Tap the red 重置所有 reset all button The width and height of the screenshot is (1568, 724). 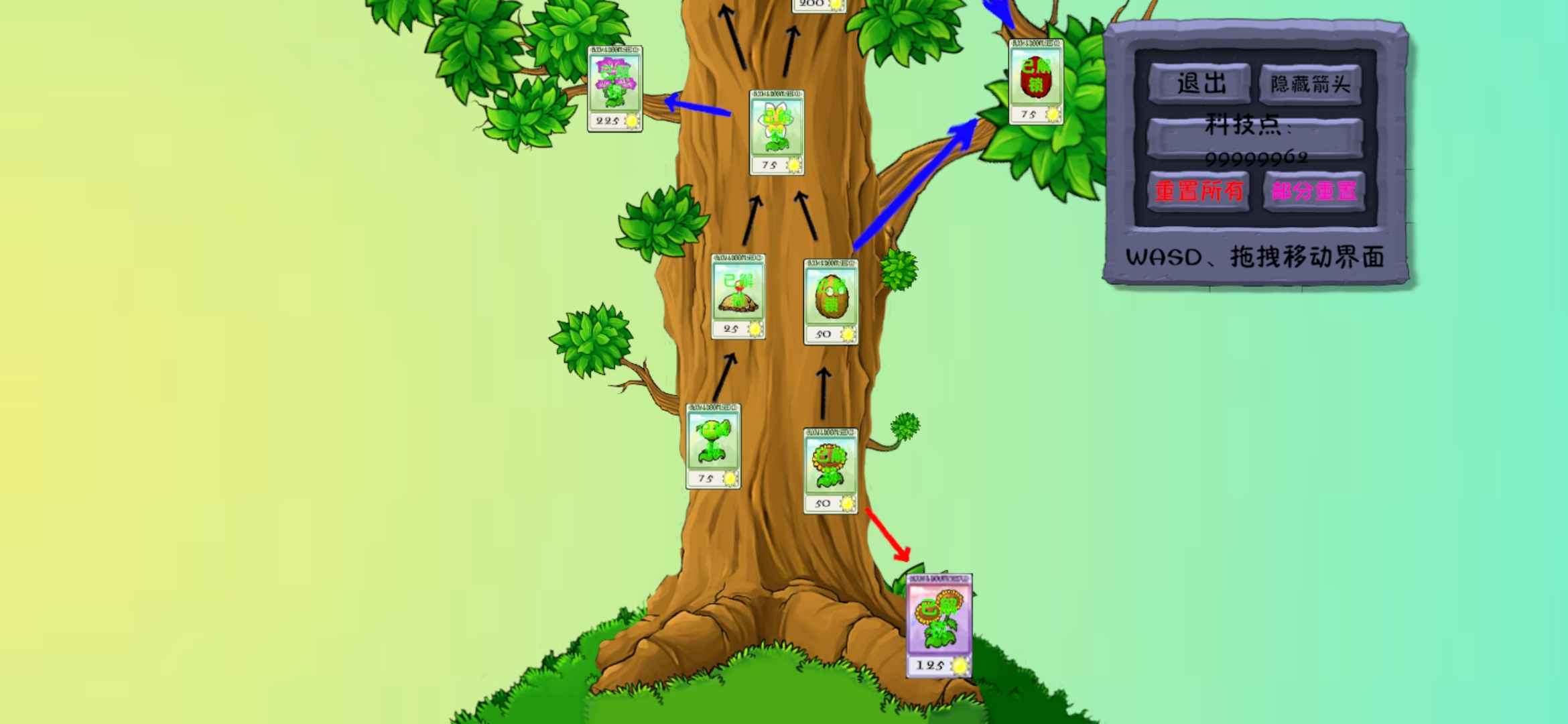click(1199, 192)
